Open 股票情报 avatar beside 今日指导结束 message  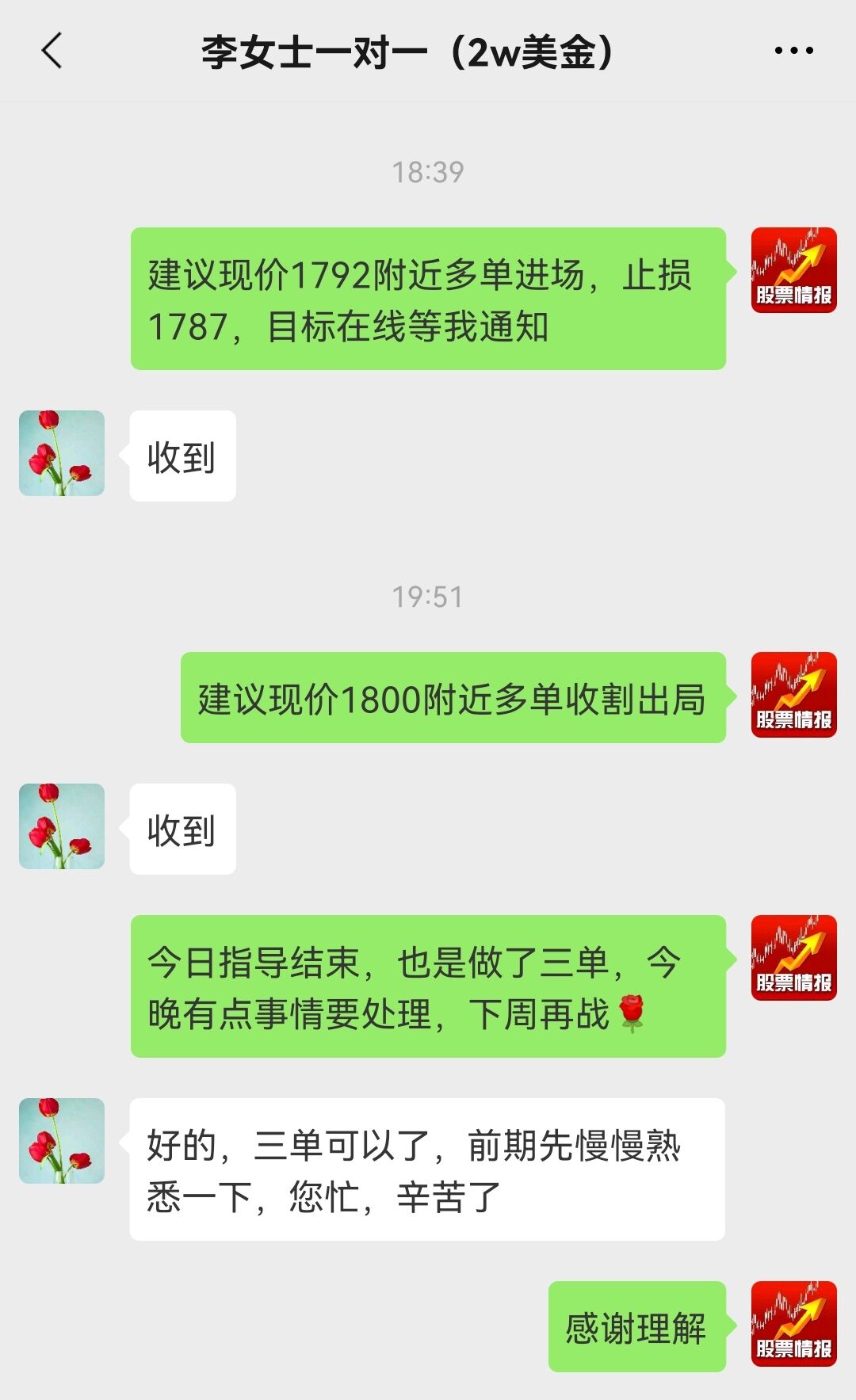click(793, 958)
